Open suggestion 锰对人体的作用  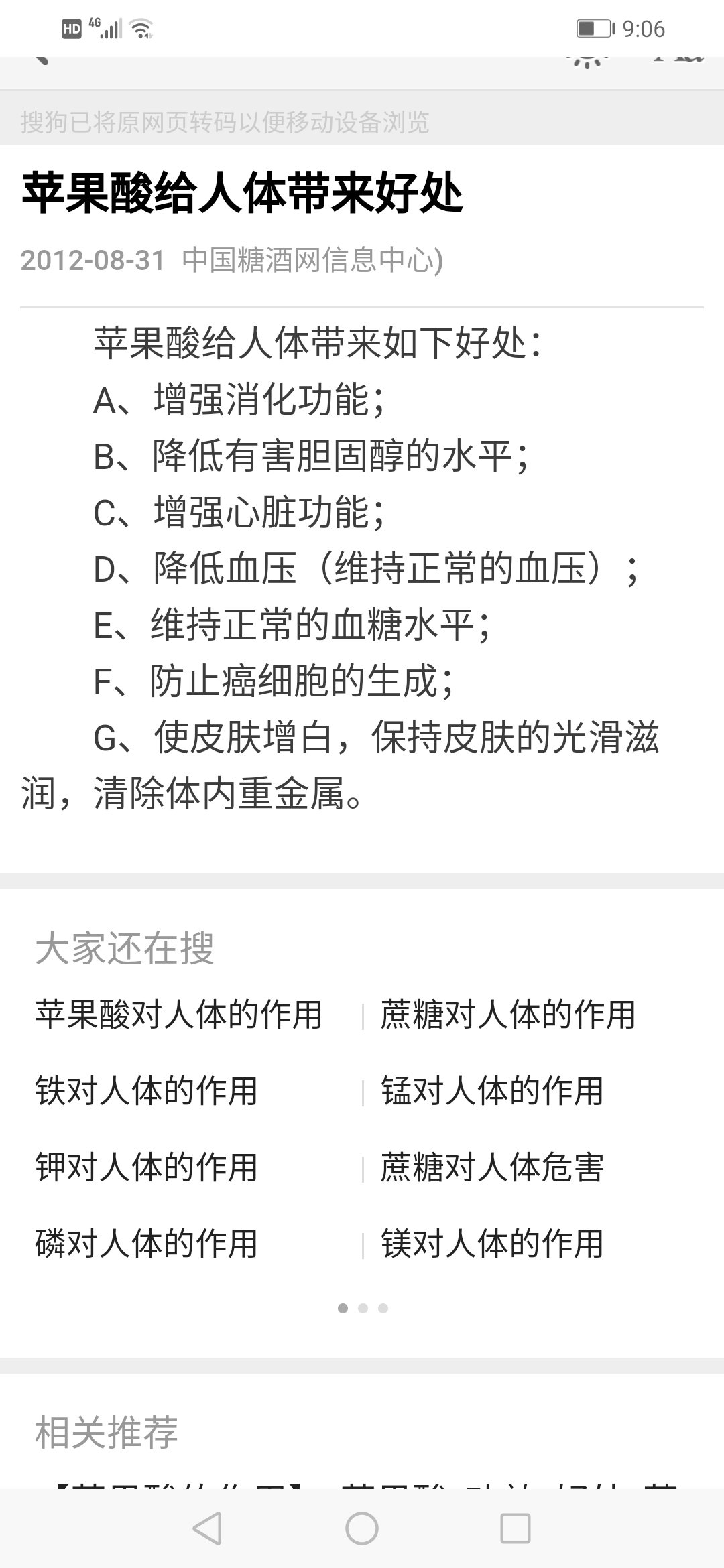[492, 1090]
